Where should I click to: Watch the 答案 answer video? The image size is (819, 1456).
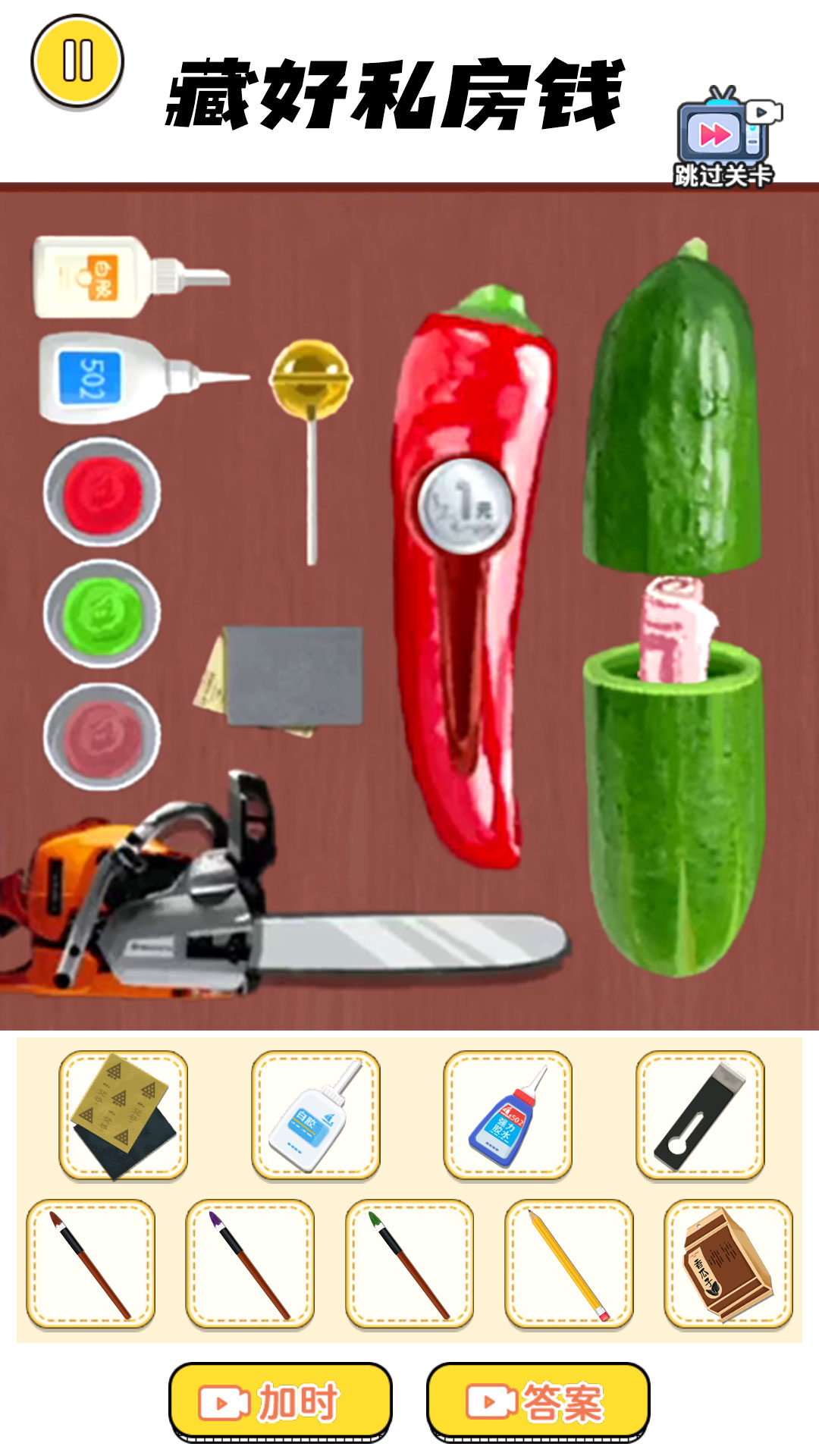[x=538, y=1401]
